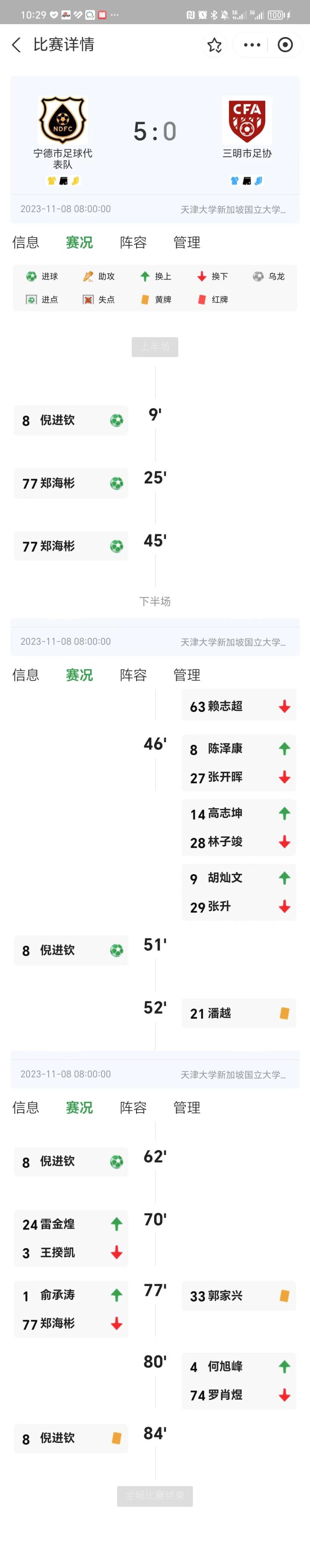Open the three-dot more menu

tap(251, 45)
